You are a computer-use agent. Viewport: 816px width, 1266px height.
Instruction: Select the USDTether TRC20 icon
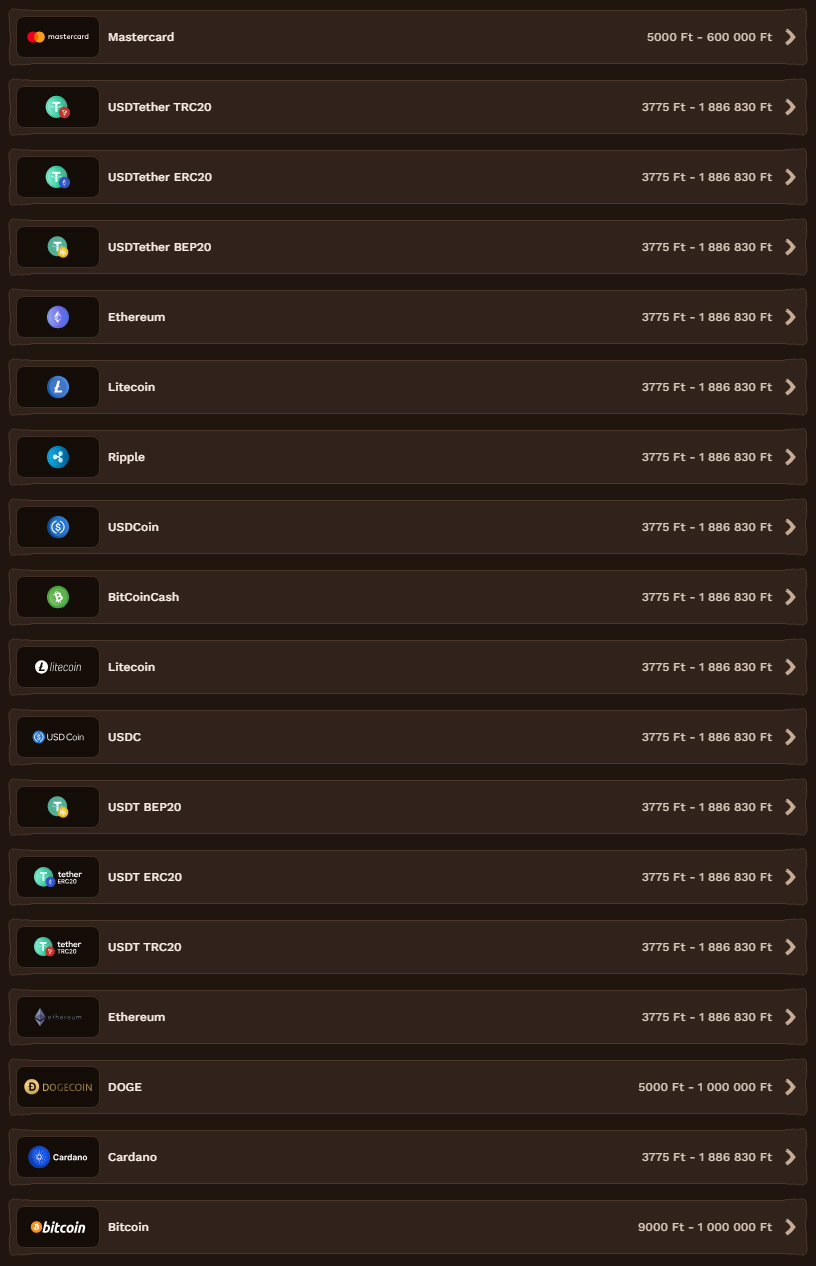click(57, 106)
